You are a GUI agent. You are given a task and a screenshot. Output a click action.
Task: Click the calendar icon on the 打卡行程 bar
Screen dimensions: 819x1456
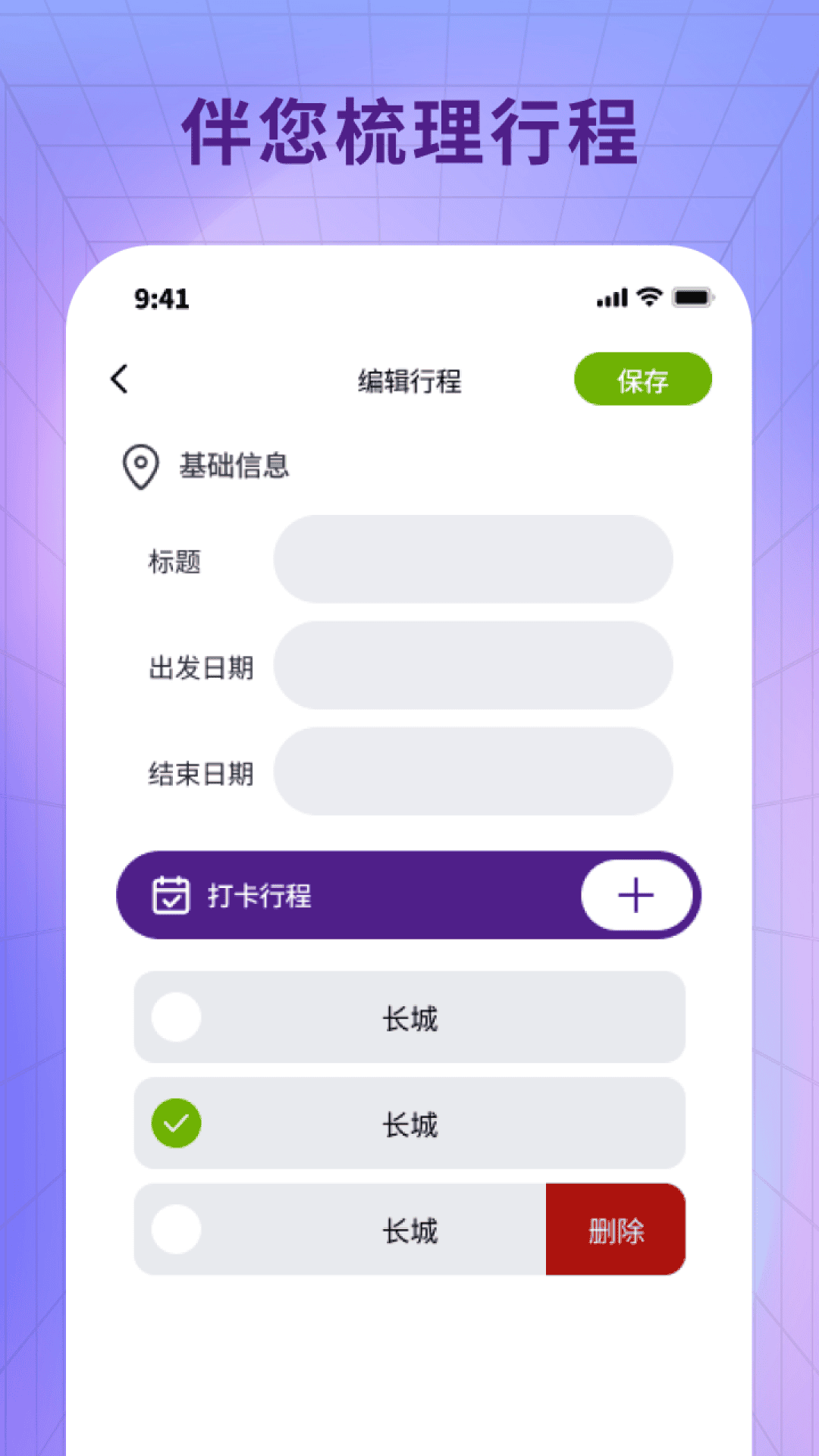pos(173,896)
